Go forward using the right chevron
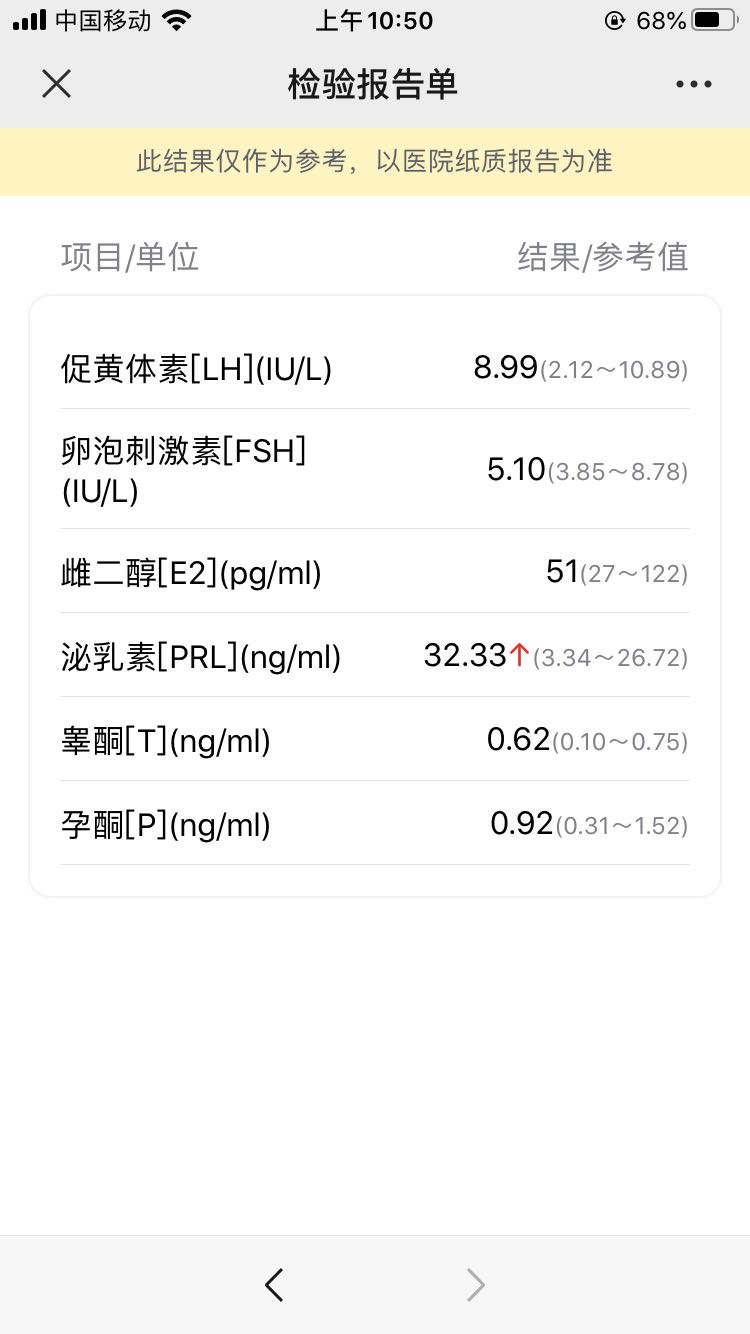This screenshot has height=1334, width=750. pos(475,1285)
